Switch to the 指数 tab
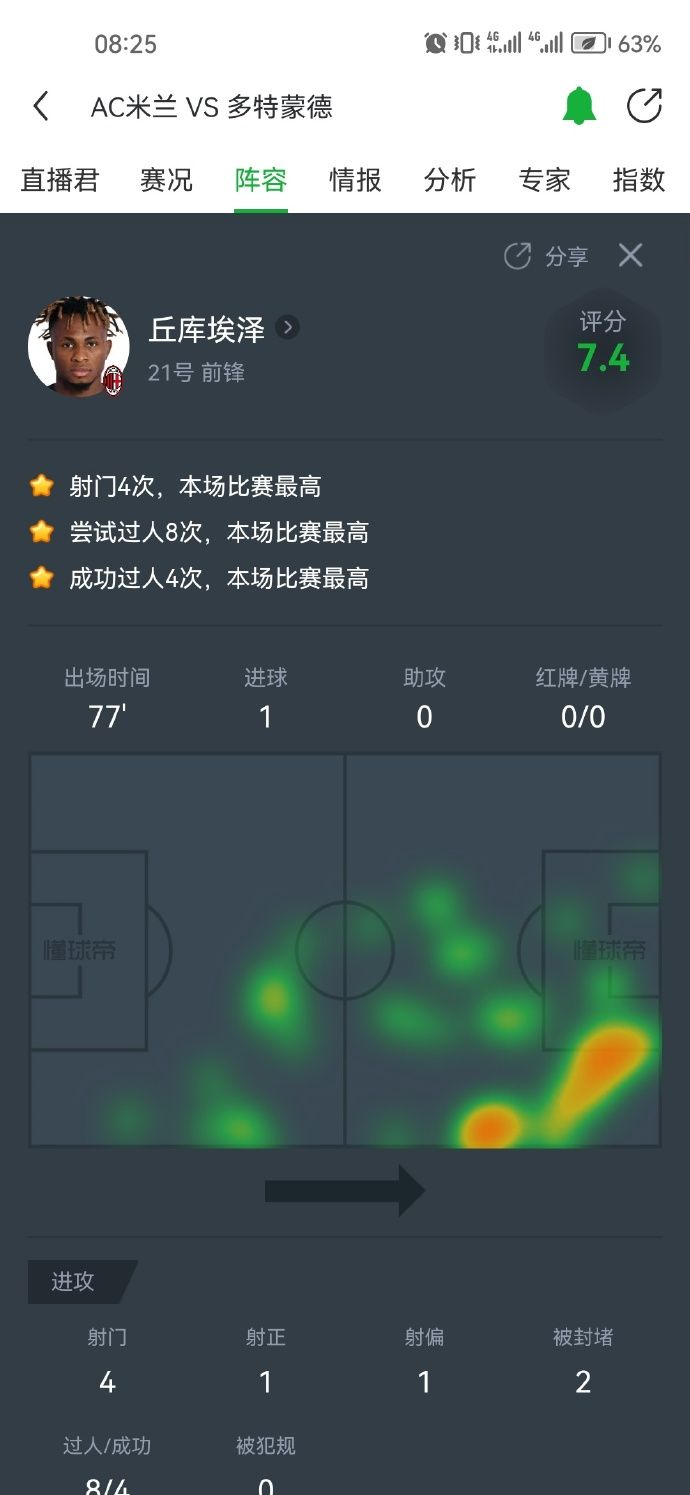Viewport: 690px width, 1495px height. pos(638,180)
